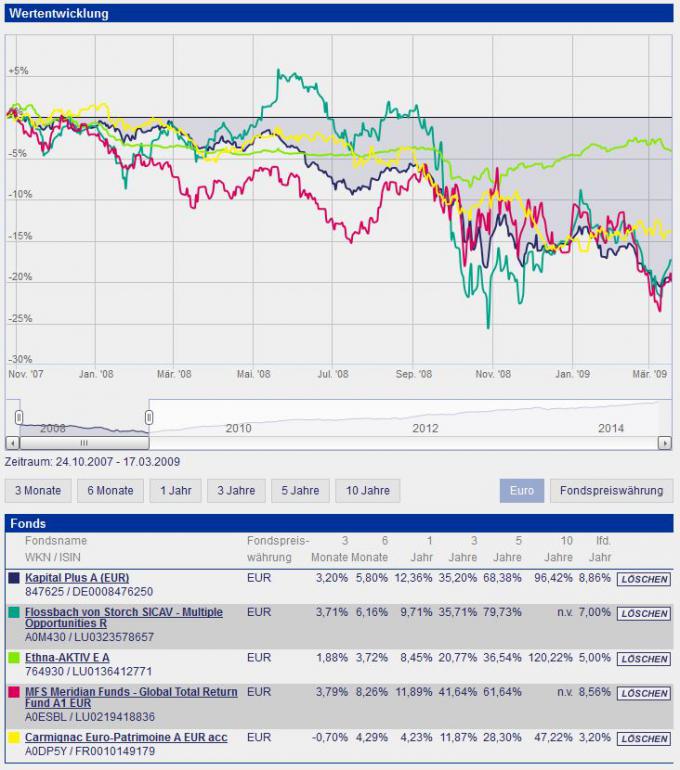View the Ethna-AKTIV E A fund

pos(67,656)
